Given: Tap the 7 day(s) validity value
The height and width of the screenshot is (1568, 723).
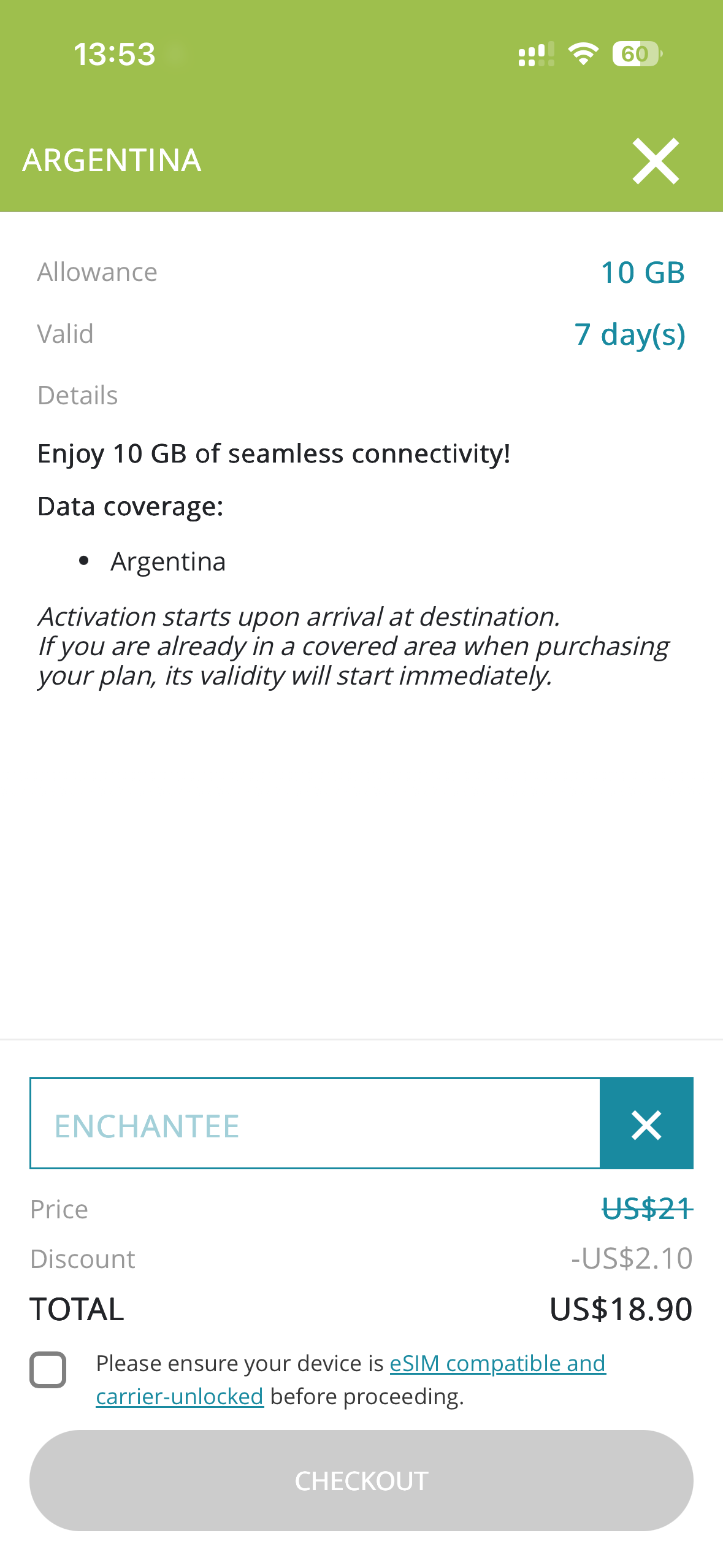Looking at the screenshot, I should click(630, 334).
